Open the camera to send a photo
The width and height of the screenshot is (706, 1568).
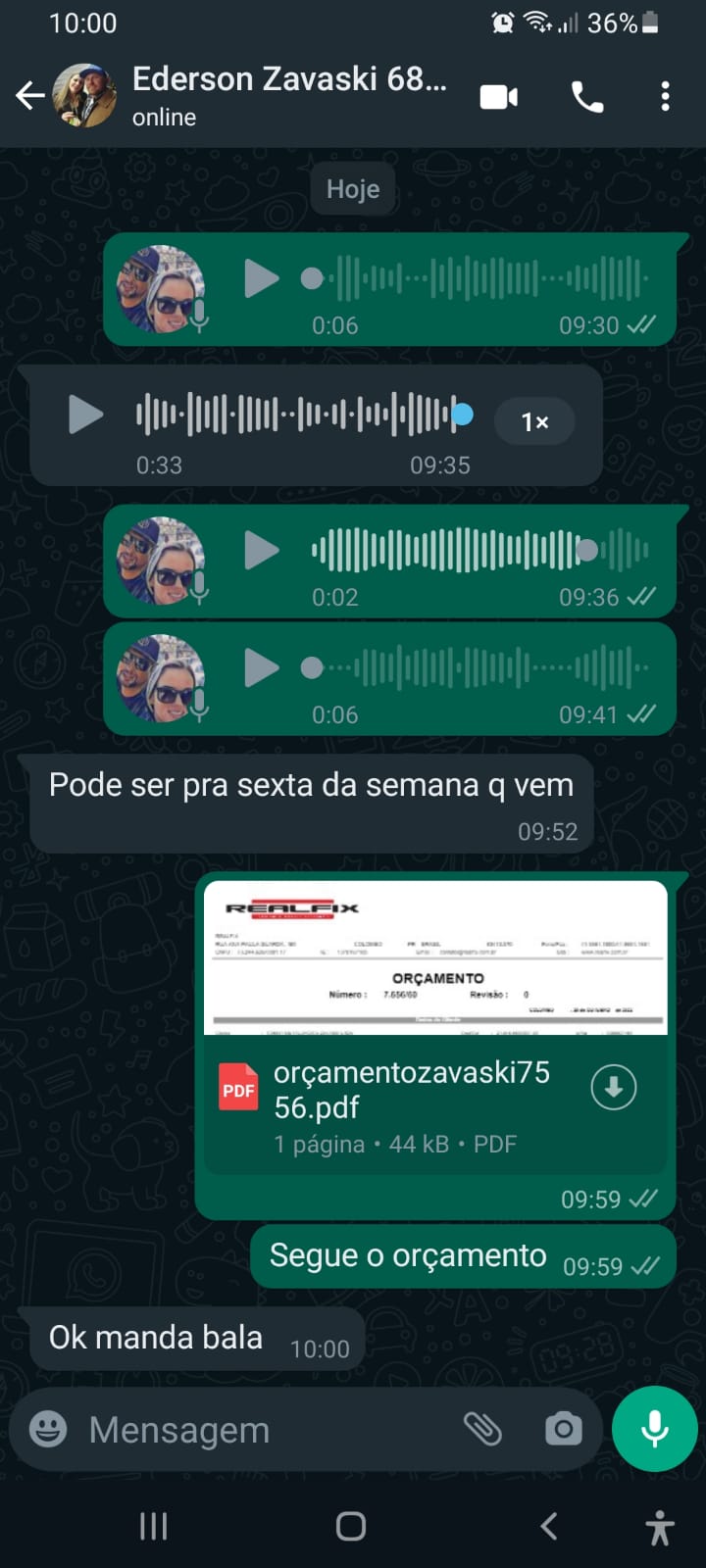pos(563,1430)
